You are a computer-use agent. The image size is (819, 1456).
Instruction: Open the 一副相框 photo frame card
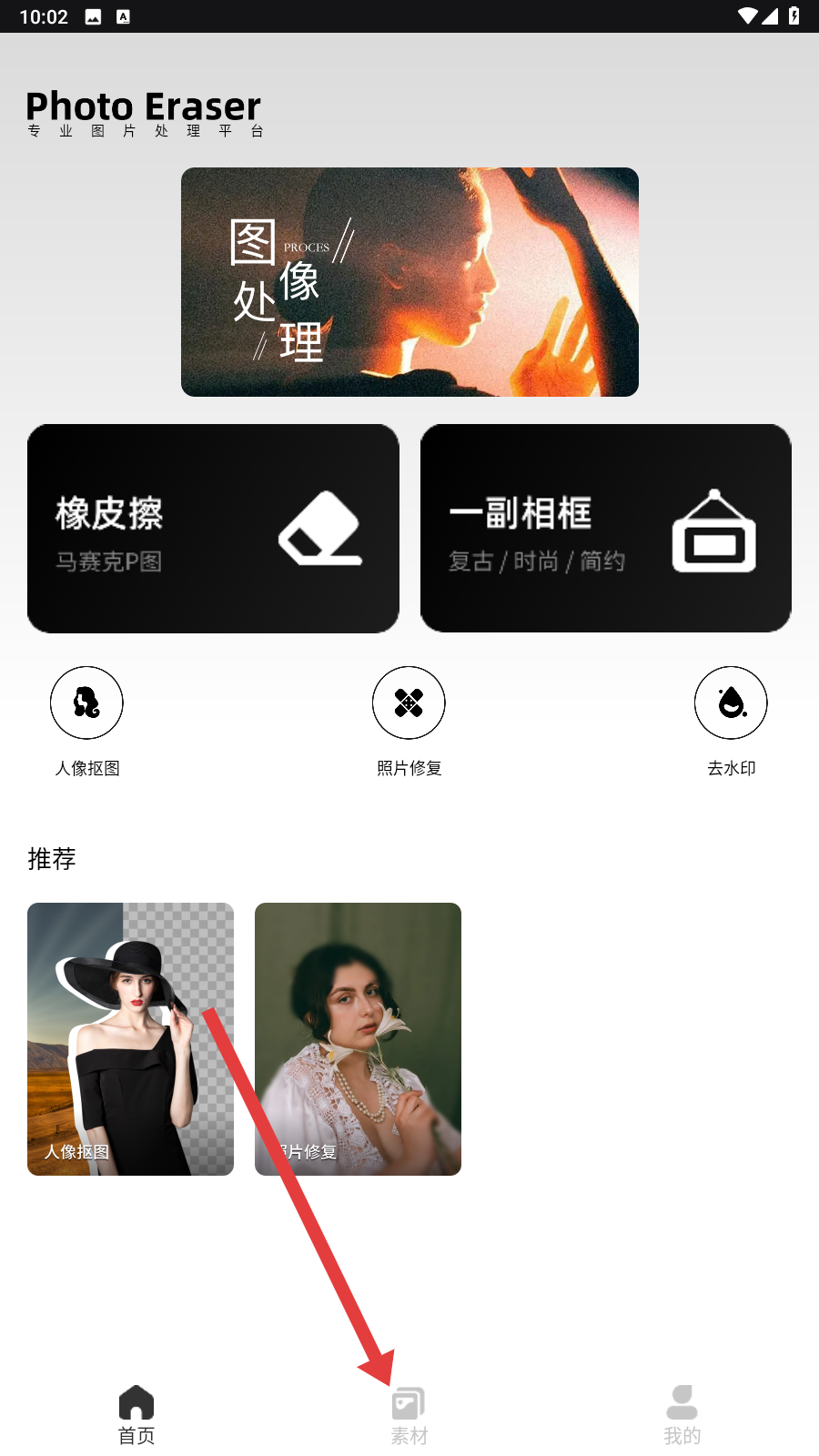pos(606,529)
